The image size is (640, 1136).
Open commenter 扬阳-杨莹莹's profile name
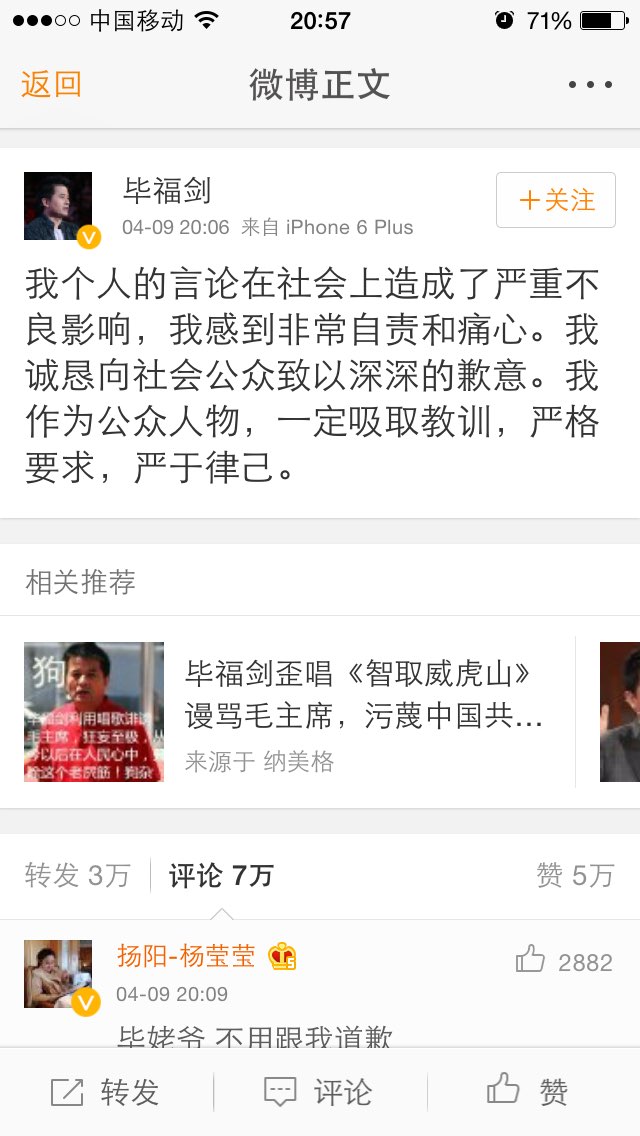(x=186, y=956)
